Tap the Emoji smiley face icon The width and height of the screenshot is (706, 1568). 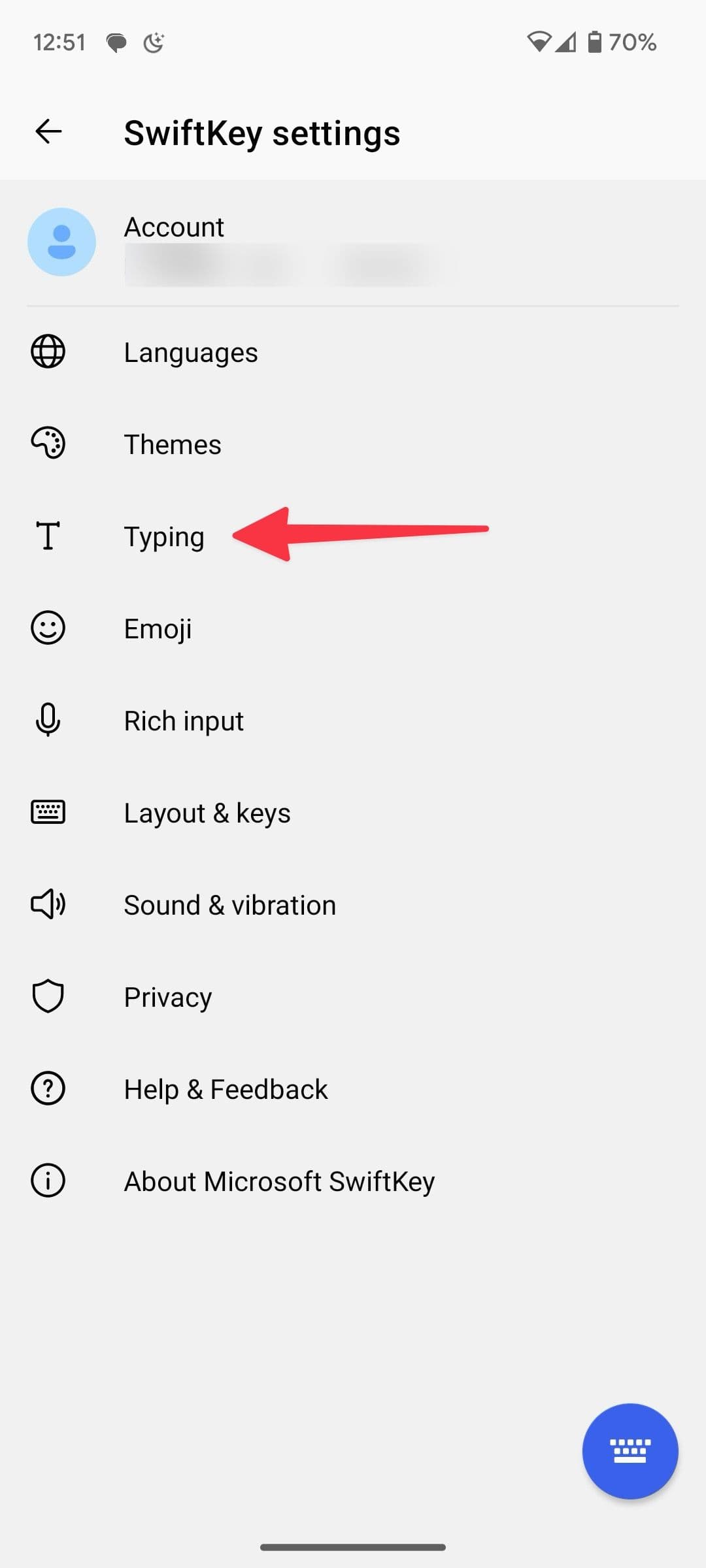pos(47,628)
